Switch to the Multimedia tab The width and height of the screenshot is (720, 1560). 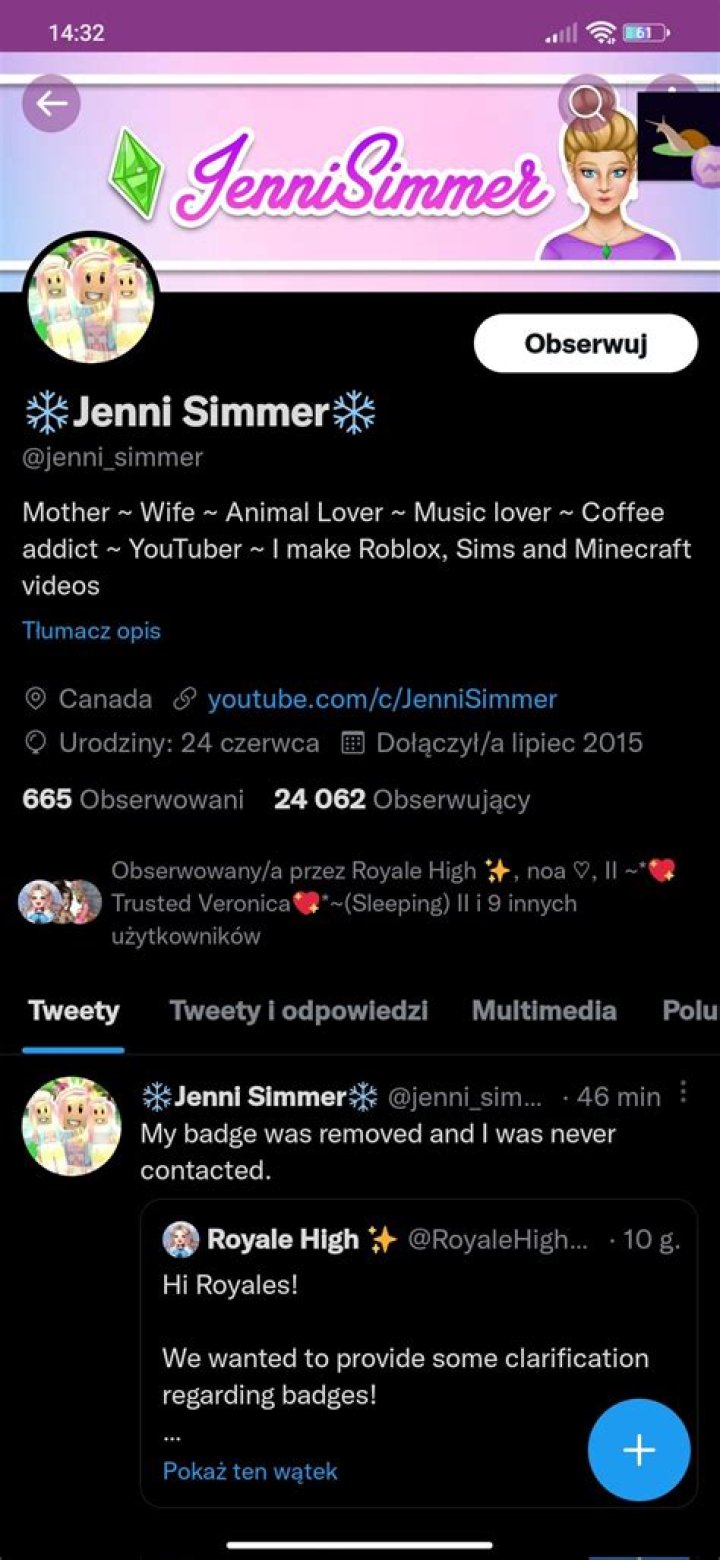(x=544, y=1011)
